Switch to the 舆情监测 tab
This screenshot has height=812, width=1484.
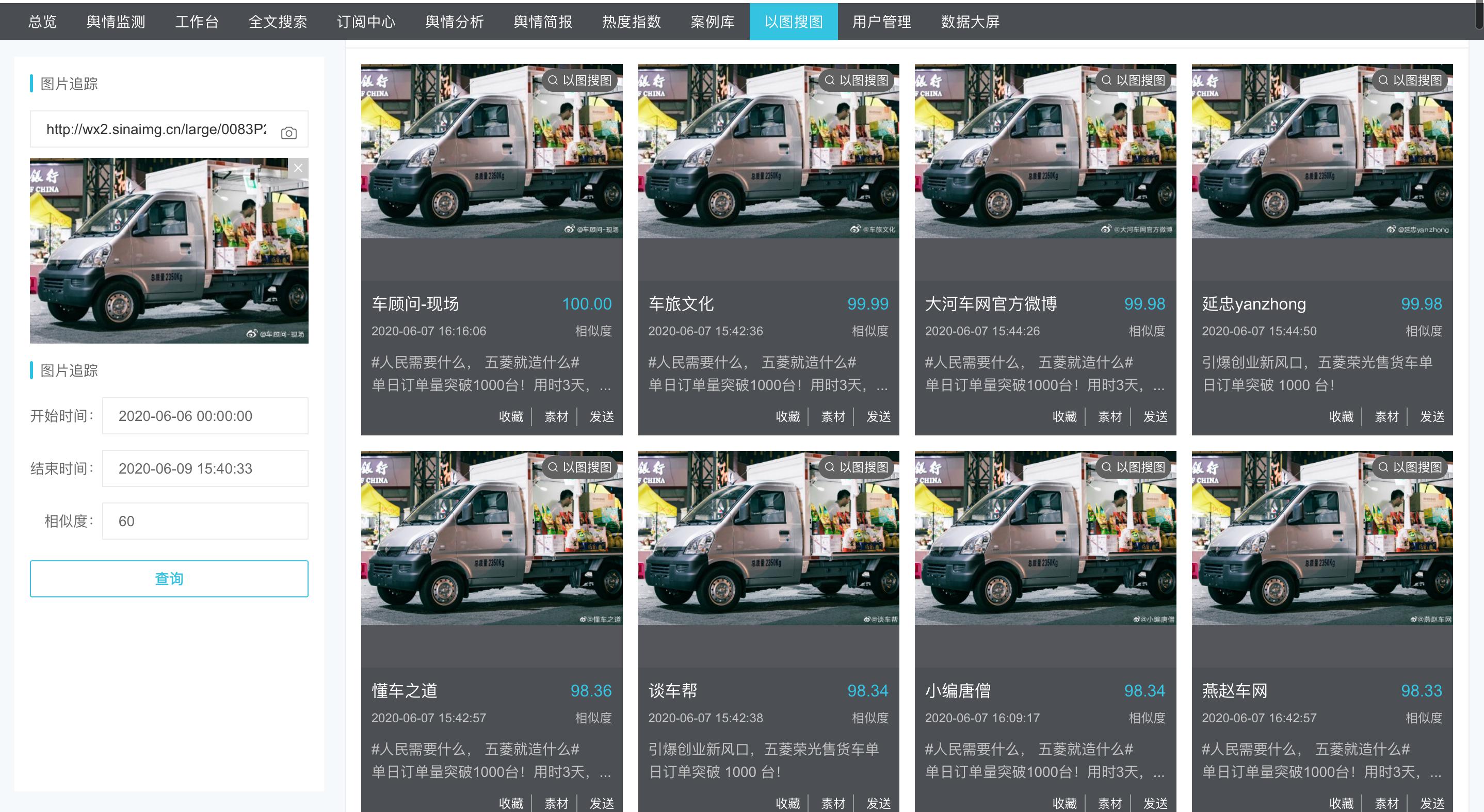(x=116, y=22)
